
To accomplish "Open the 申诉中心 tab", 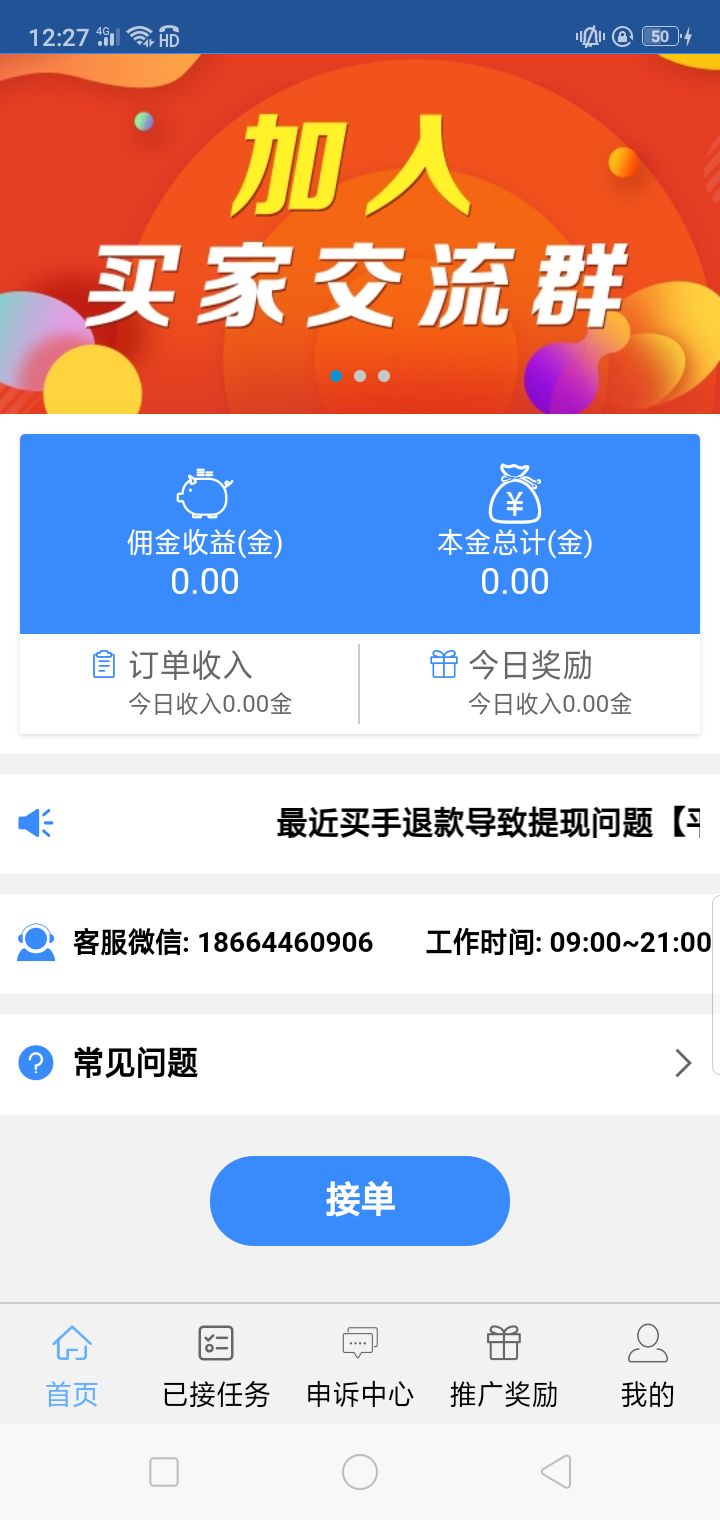I will pyautogui.click(x=359, y=1362).
